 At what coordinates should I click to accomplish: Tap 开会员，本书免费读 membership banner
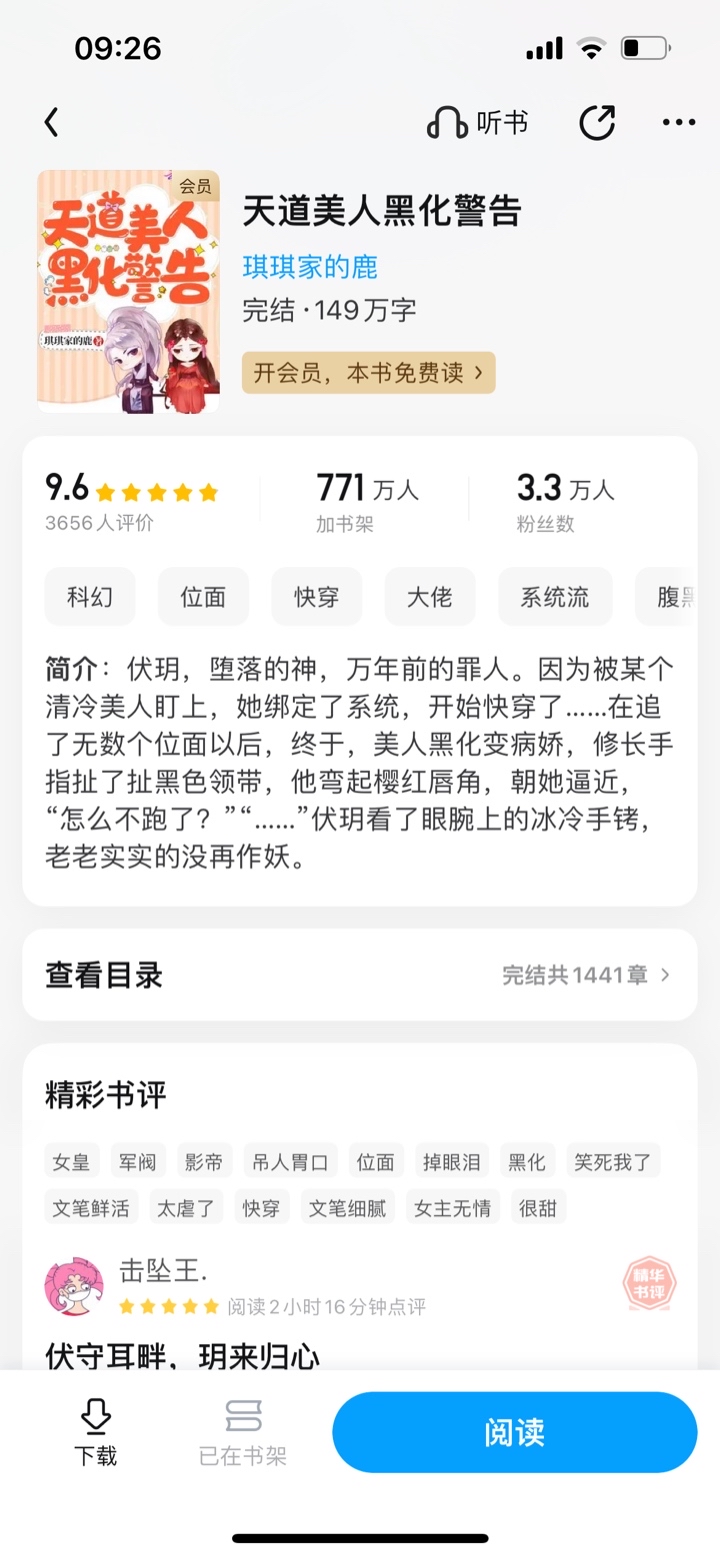coord(368,373)
